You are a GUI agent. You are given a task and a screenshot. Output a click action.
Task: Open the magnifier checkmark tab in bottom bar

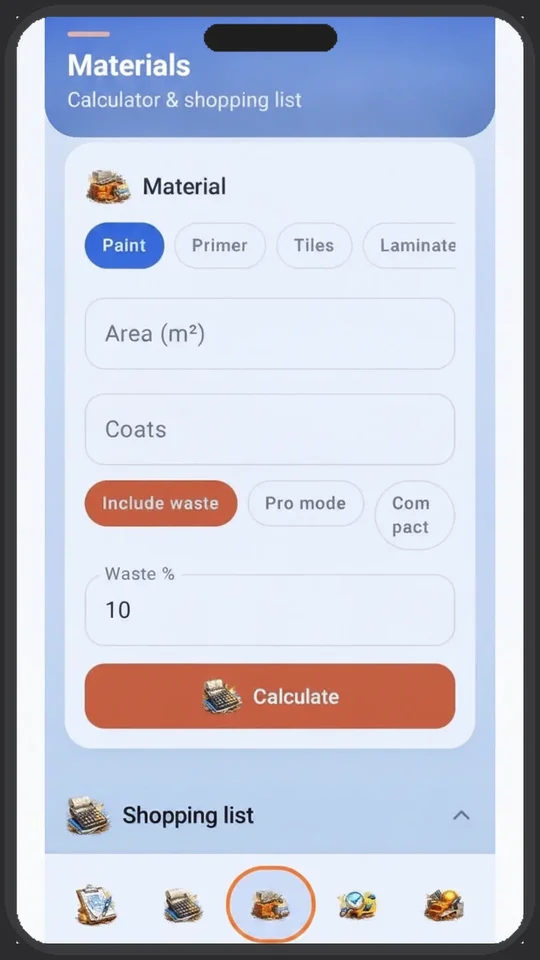point(358,905)
